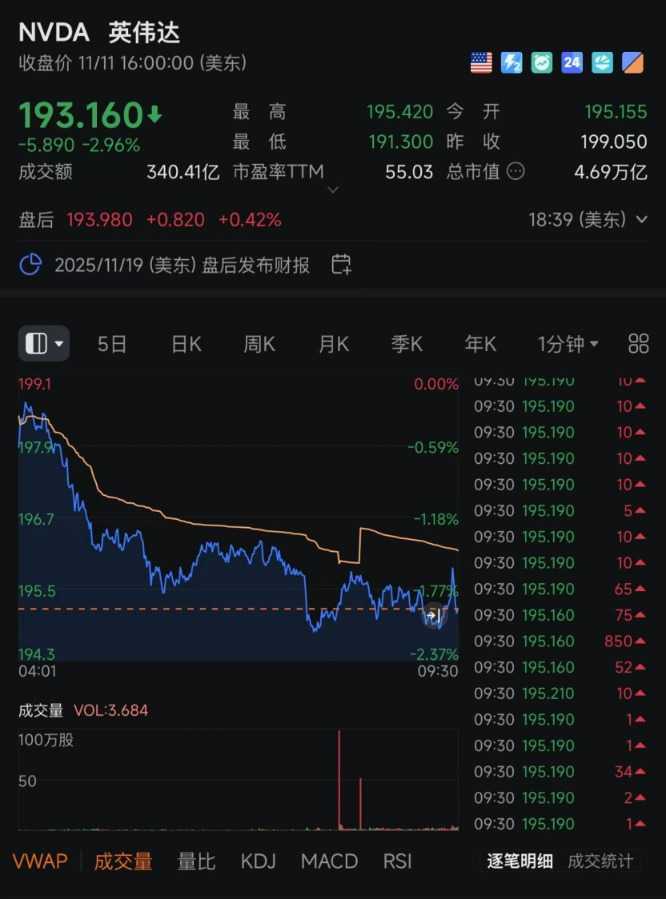
Task: Expand the stock details chevron
Action: (333, 189)
